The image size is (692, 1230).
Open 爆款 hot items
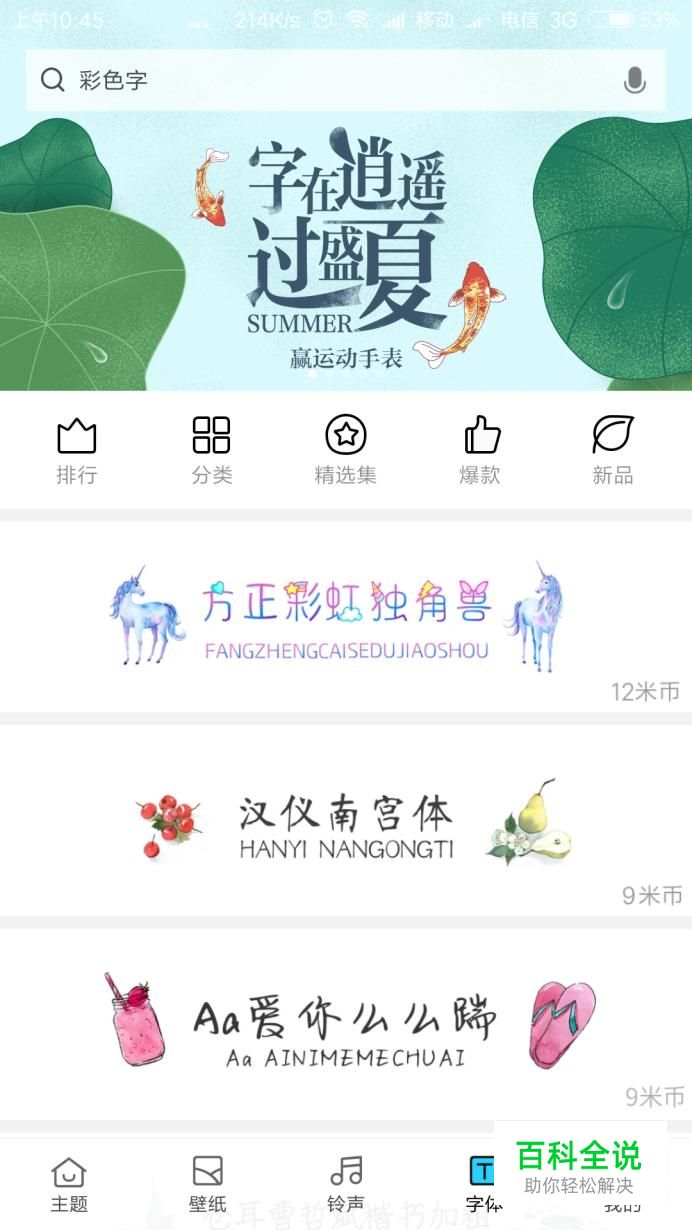tap(480, 450)
